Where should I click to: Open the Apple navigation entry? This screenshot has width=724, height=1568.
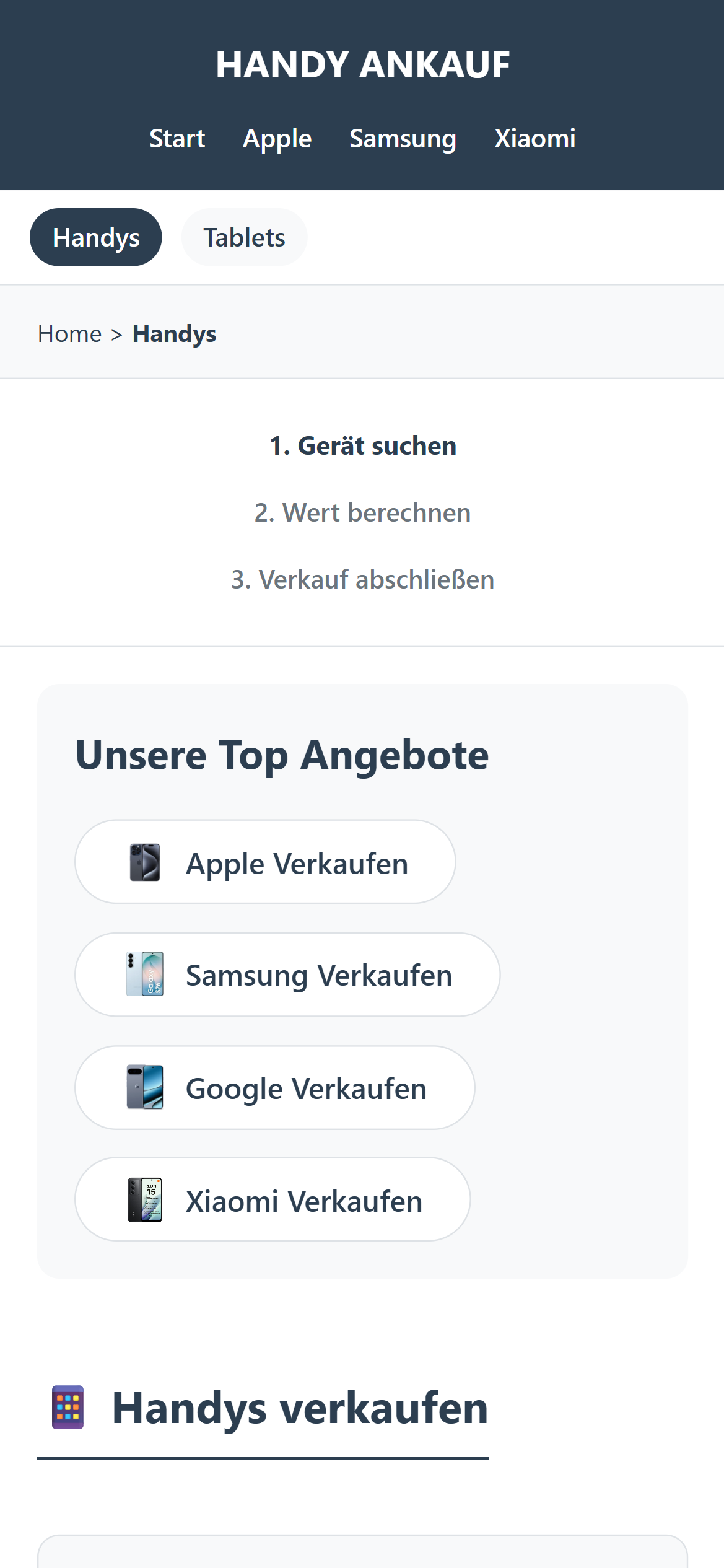click(x=277, y=138)
